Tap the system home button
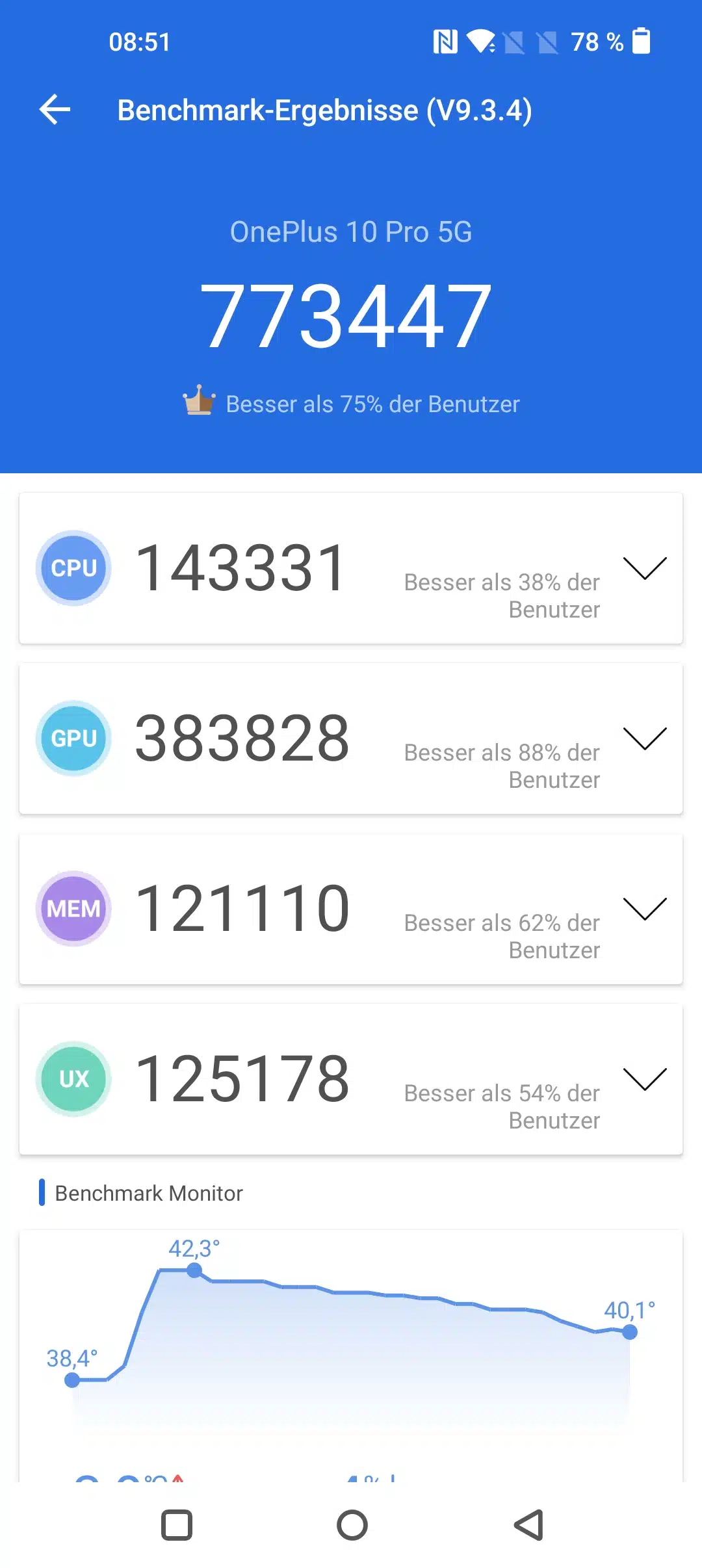Viewport: 702px width, 1568px height. click(352, 1524)
